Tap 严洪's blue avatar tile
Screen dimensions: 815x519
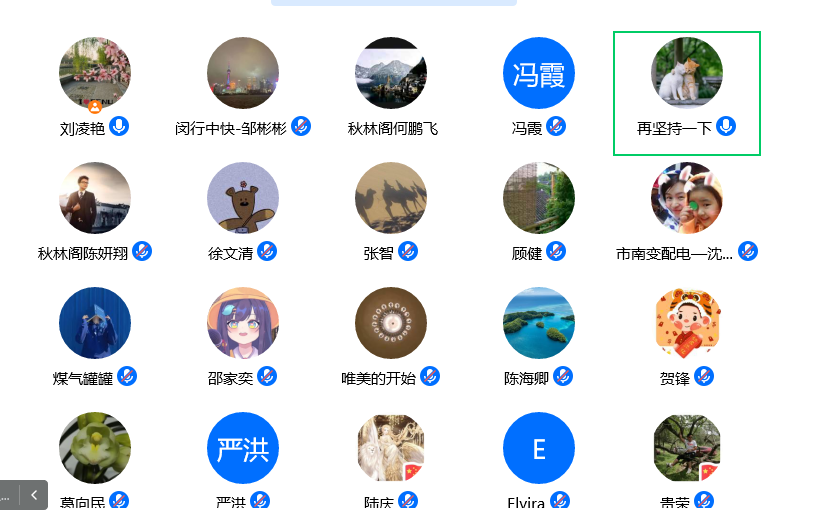point(243,449)
